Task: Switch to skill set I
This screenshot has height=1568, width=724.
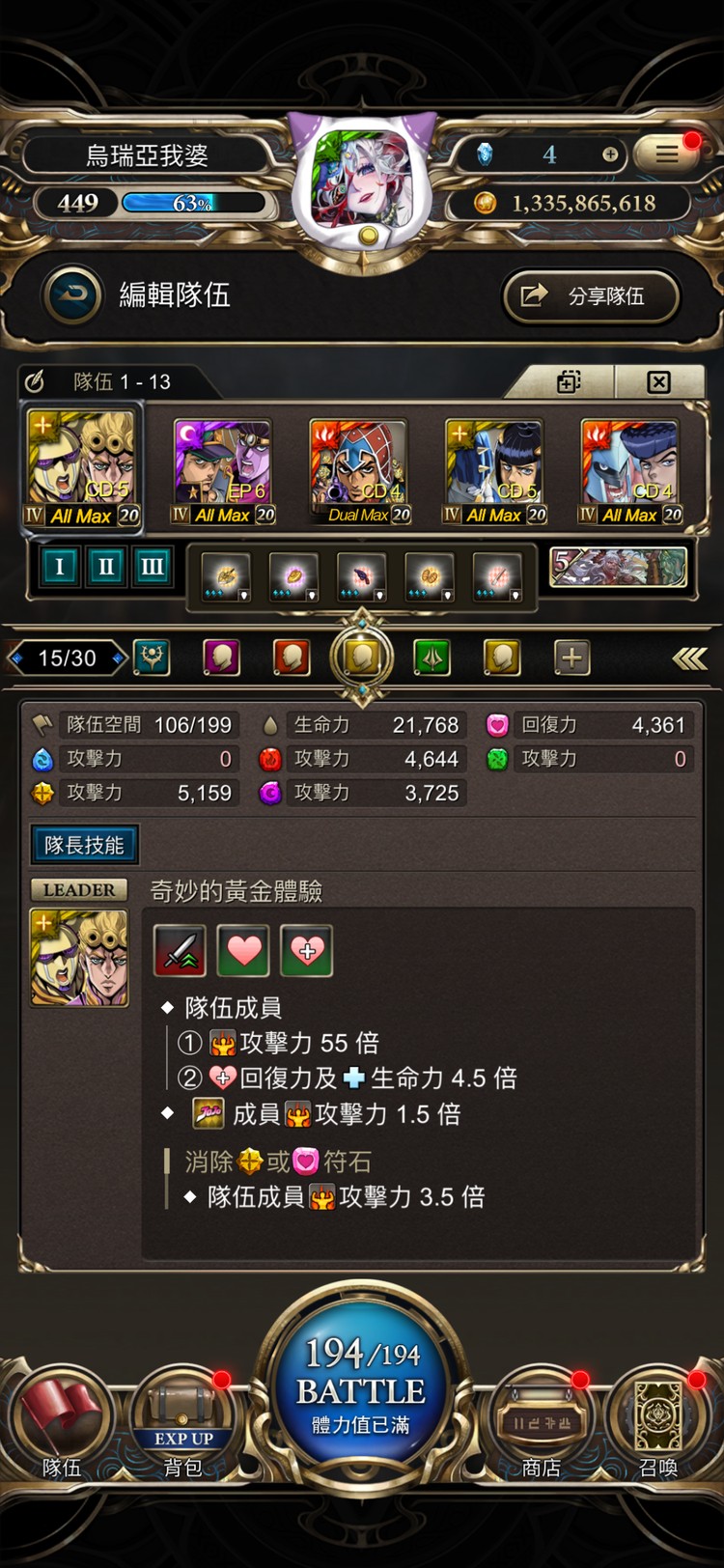Action: [x=60, y=566]
